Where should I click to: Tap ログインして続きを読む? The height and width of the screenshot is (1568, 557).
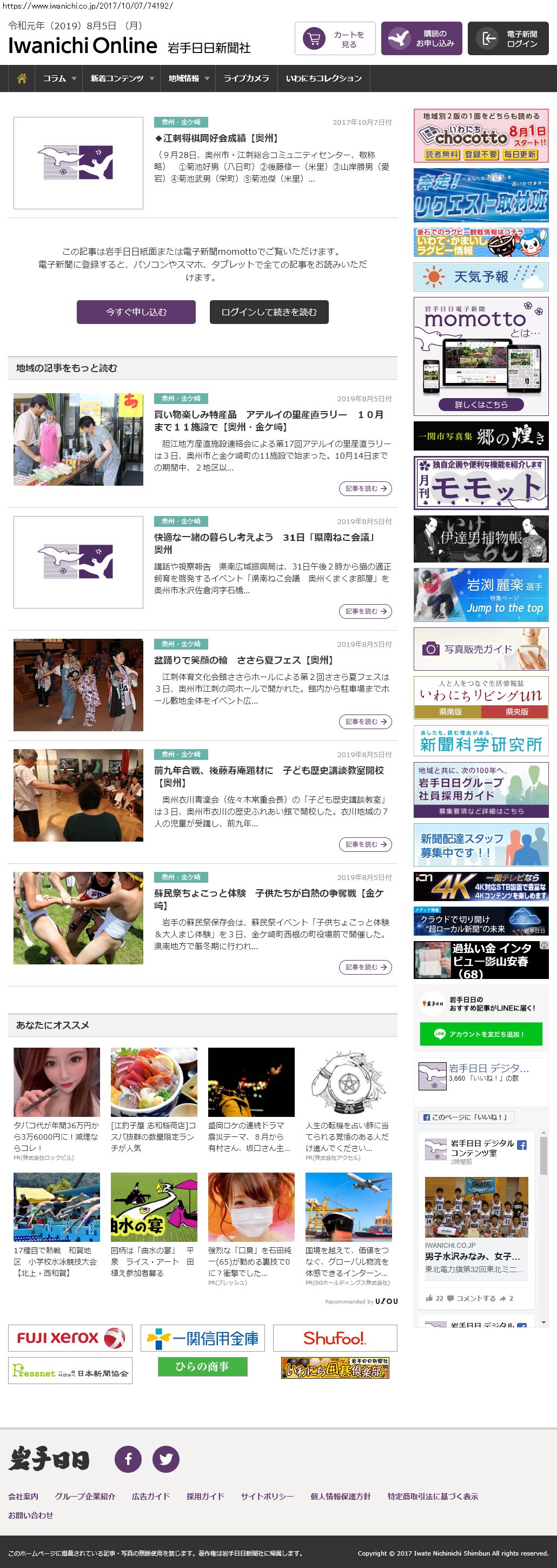coord(269,312)
